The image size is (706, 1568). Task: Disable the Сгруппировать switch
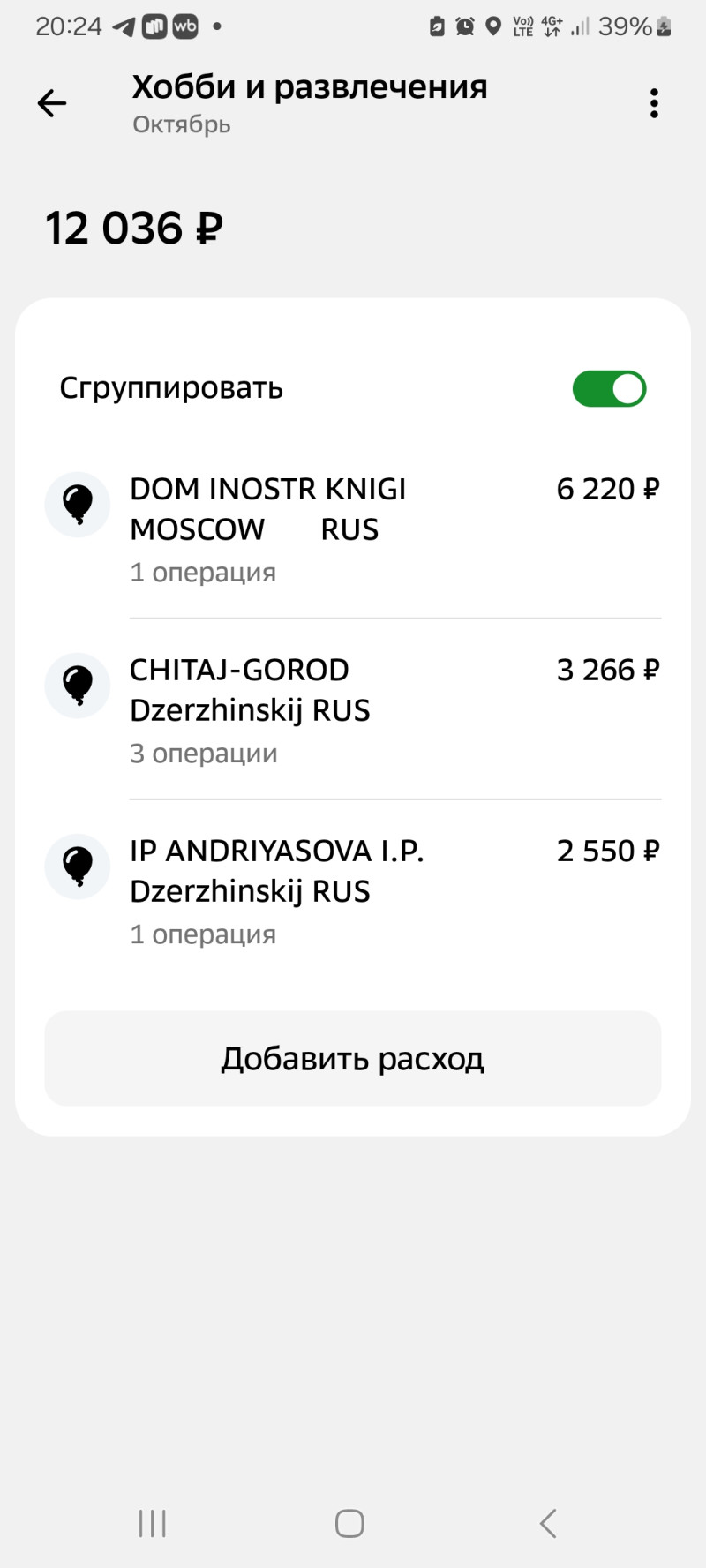(609, 389)
